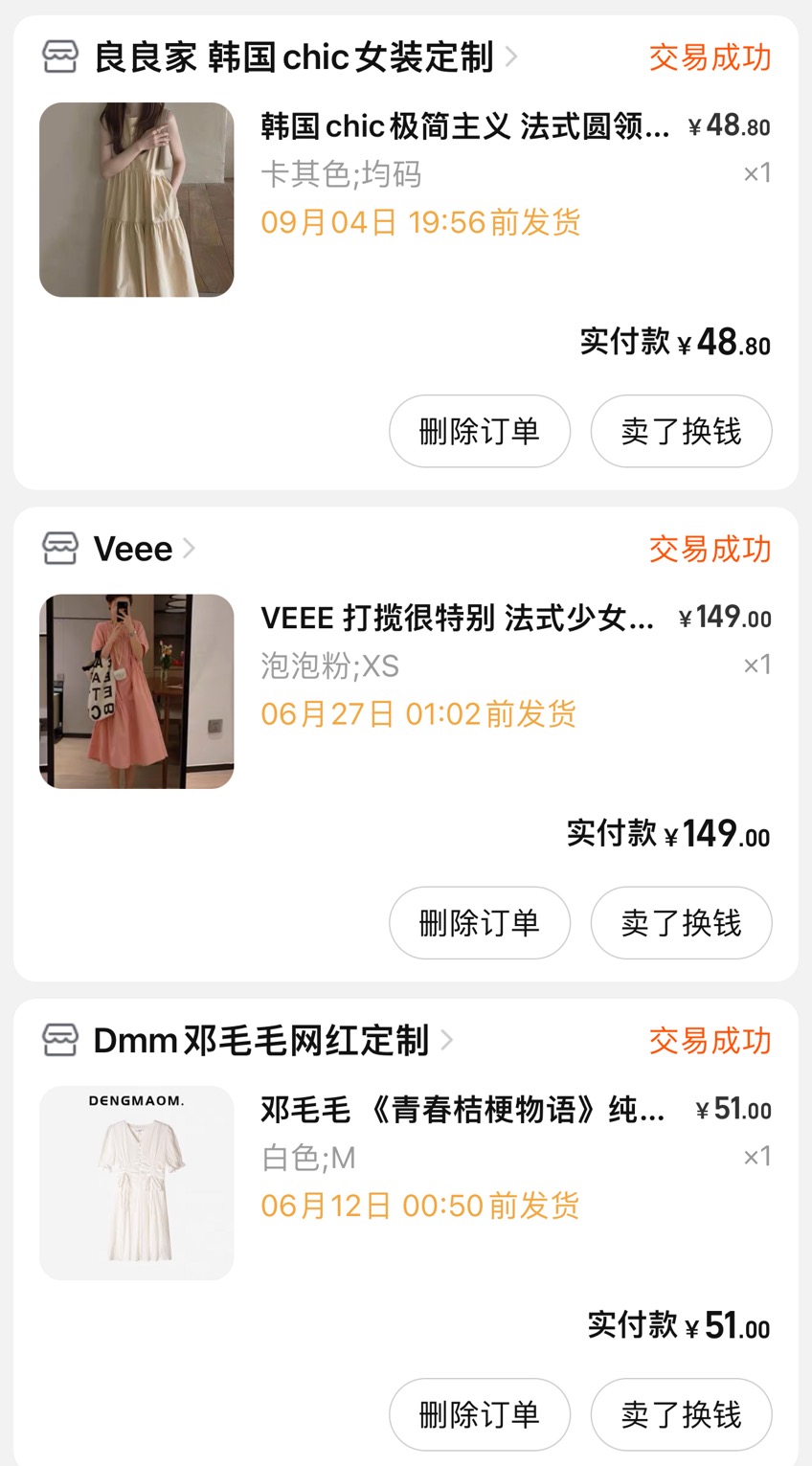Expand details via arrow next to 良良家

[x=510, y=57]
